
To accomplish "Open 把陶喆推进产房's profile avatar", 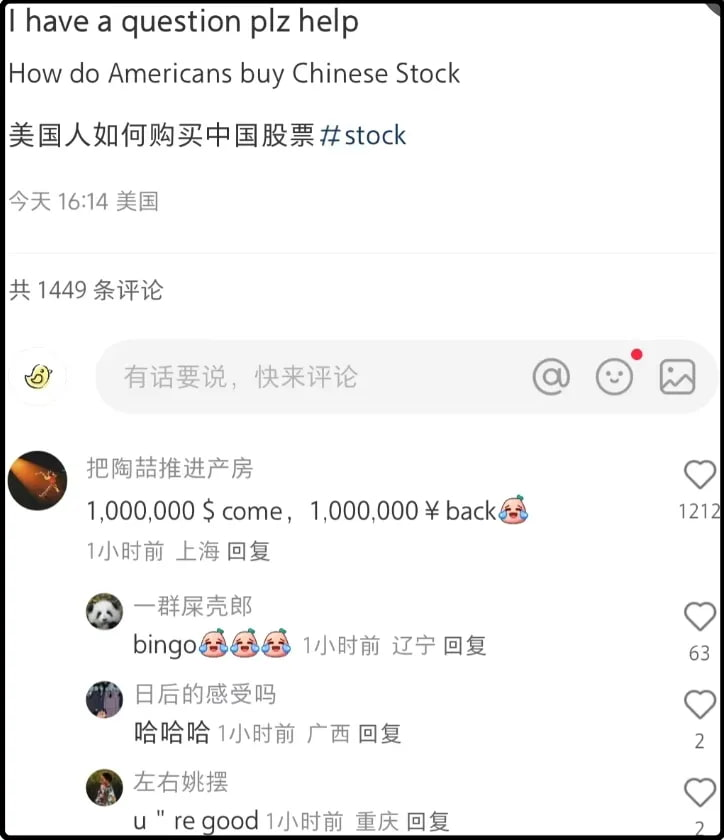I will (x=38, y=480).
